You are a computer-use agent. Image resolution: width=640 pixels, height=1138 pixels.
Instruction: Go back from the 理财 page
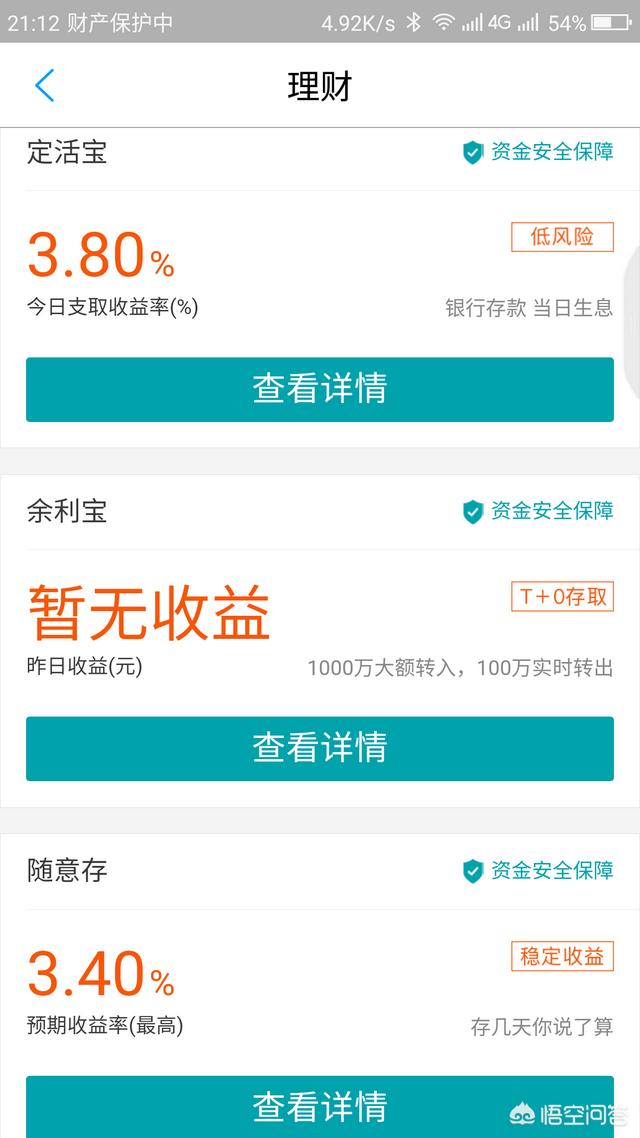[44, 86]
